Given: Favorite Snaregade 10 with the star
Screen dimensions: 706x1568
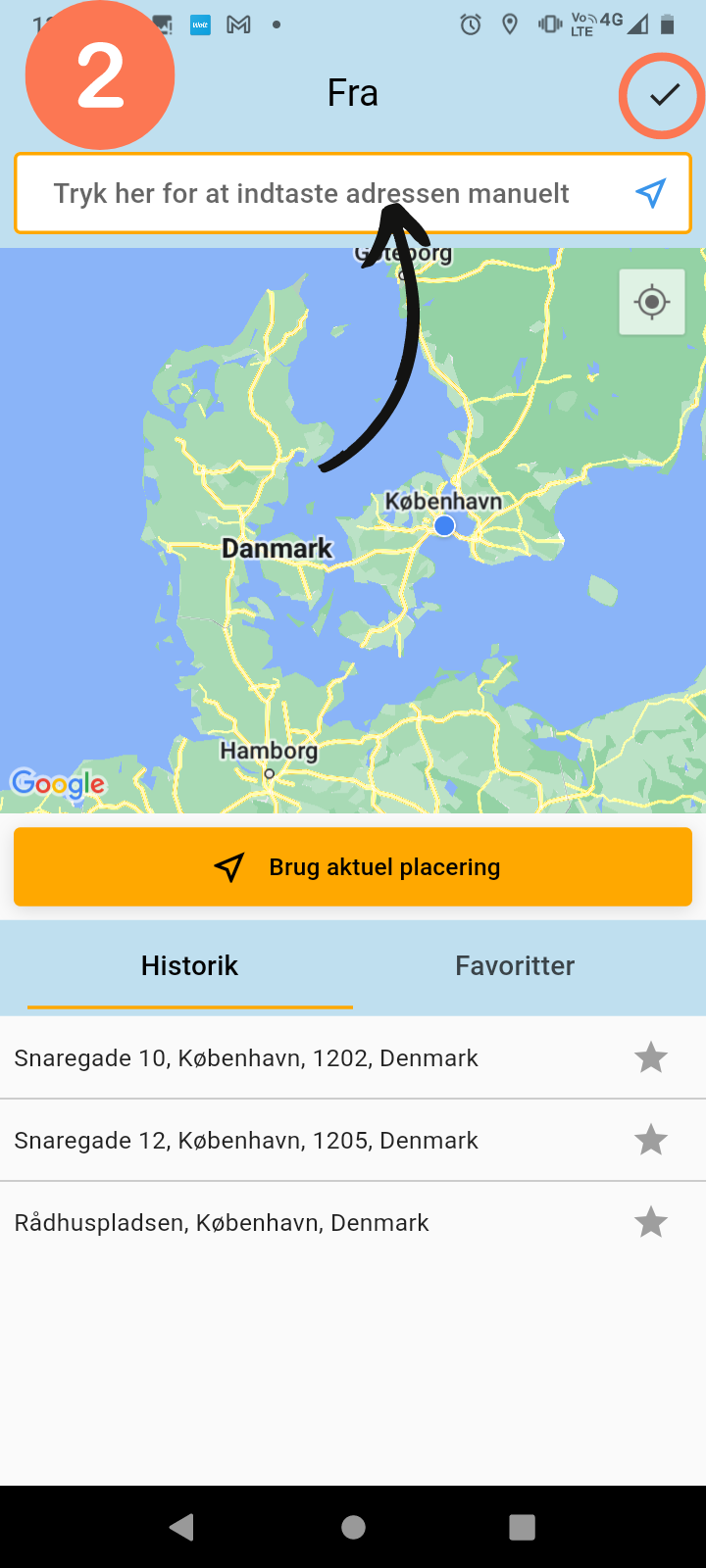Looking at the screenshot, I should point(651,1057).
